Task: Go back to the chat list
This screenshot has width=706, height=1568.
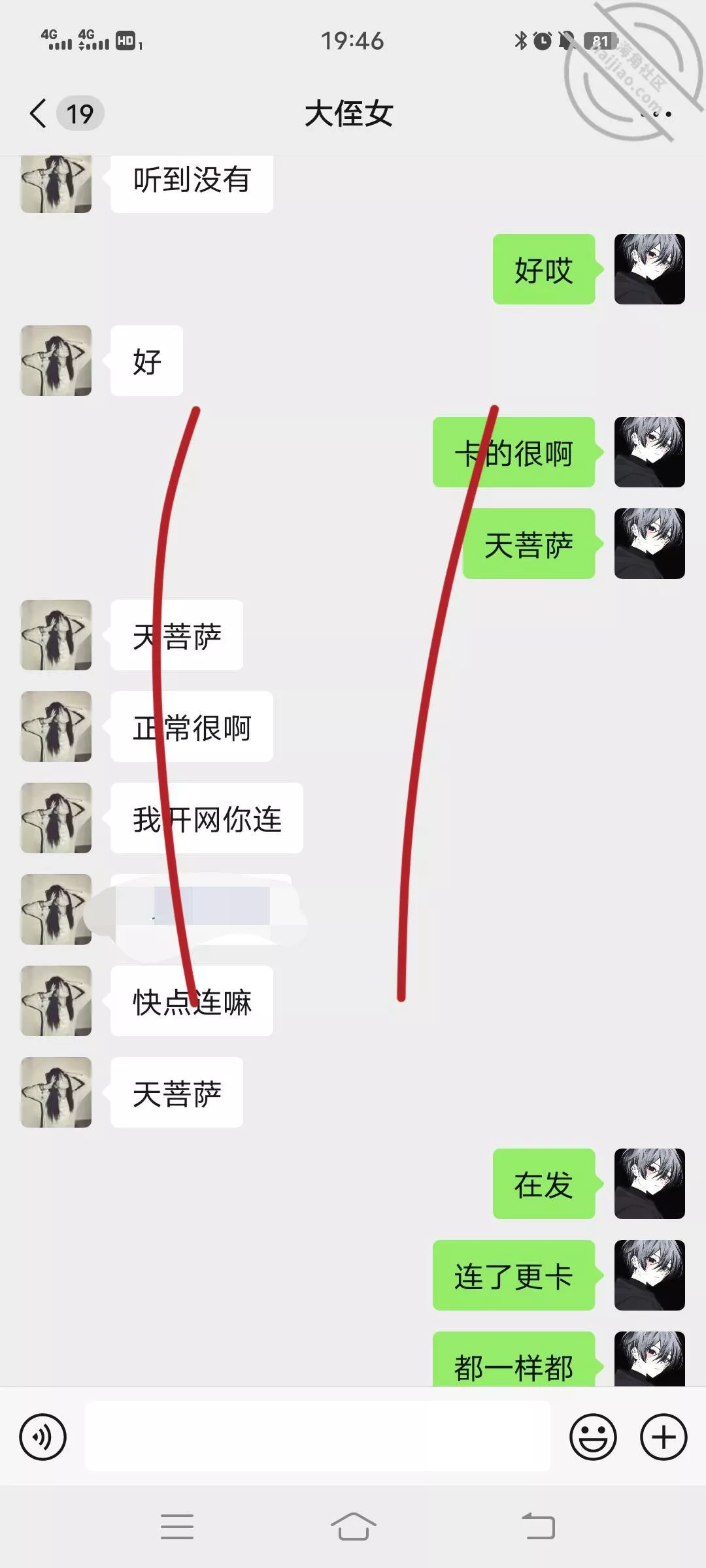Action: pyautogui.click(x=39, y=114)
